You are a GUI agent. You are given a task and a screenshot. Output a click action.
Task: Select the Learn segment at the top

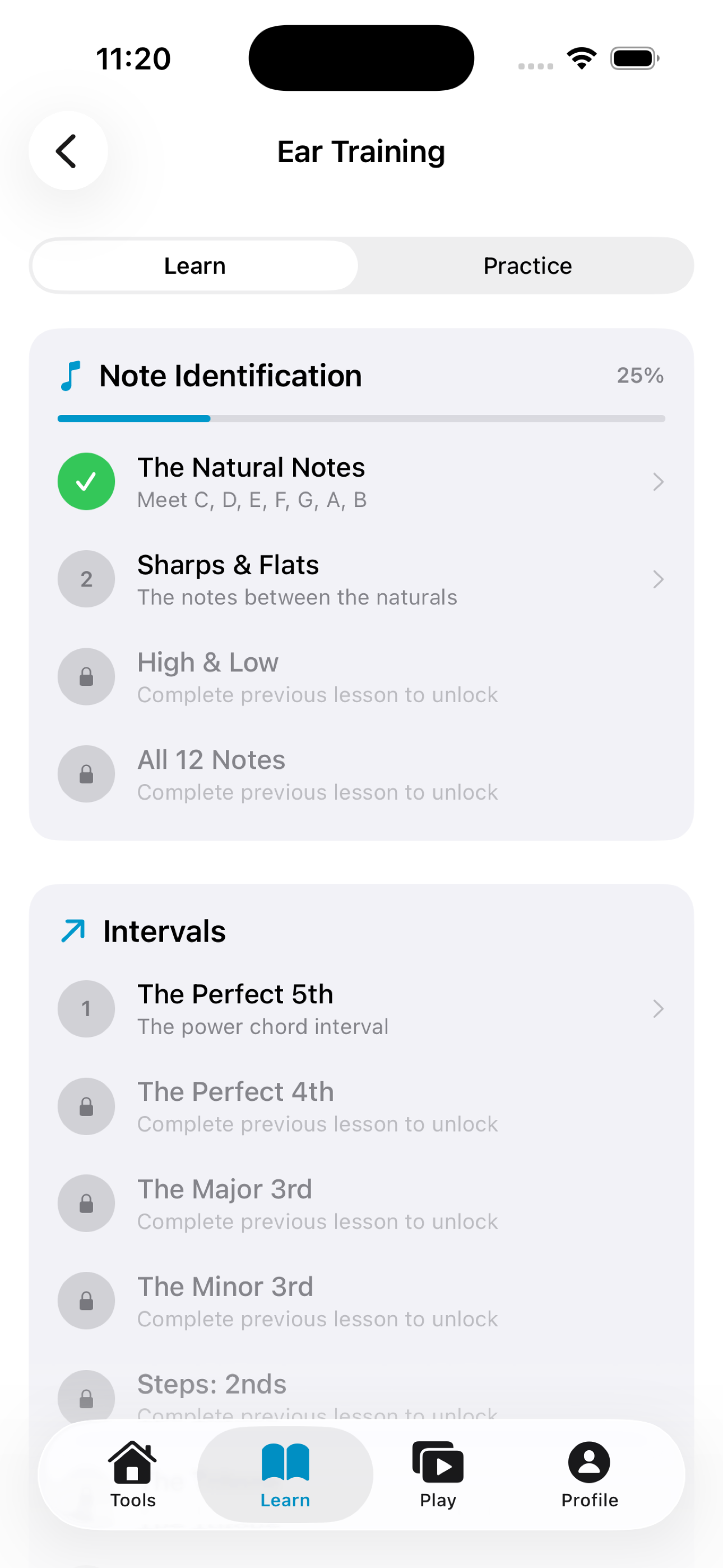pyautogui.click(x=194, y=266)
